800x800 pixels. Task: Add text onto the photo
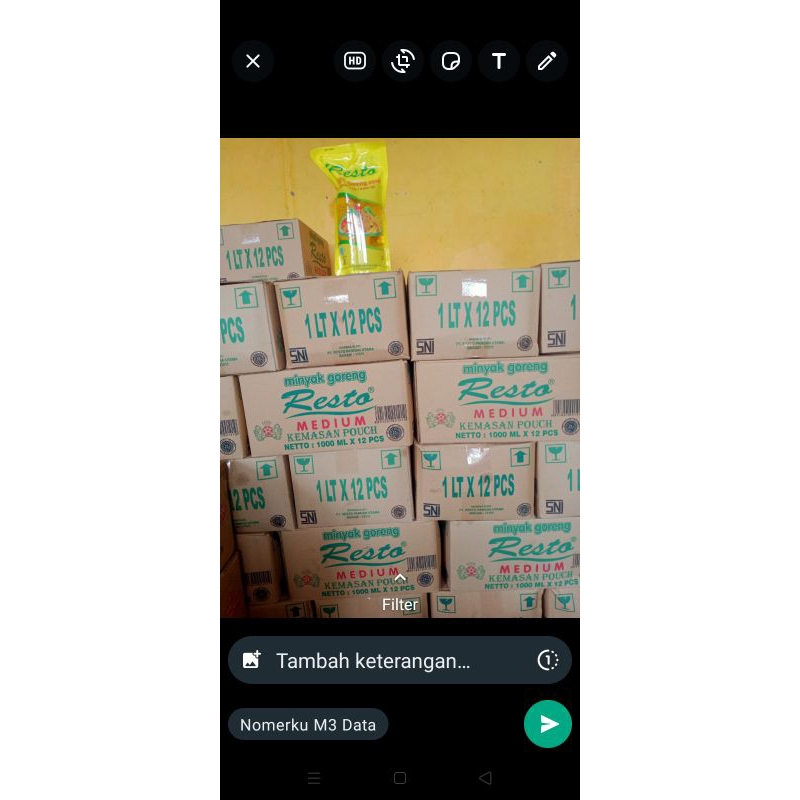click(x=499, y=61)
